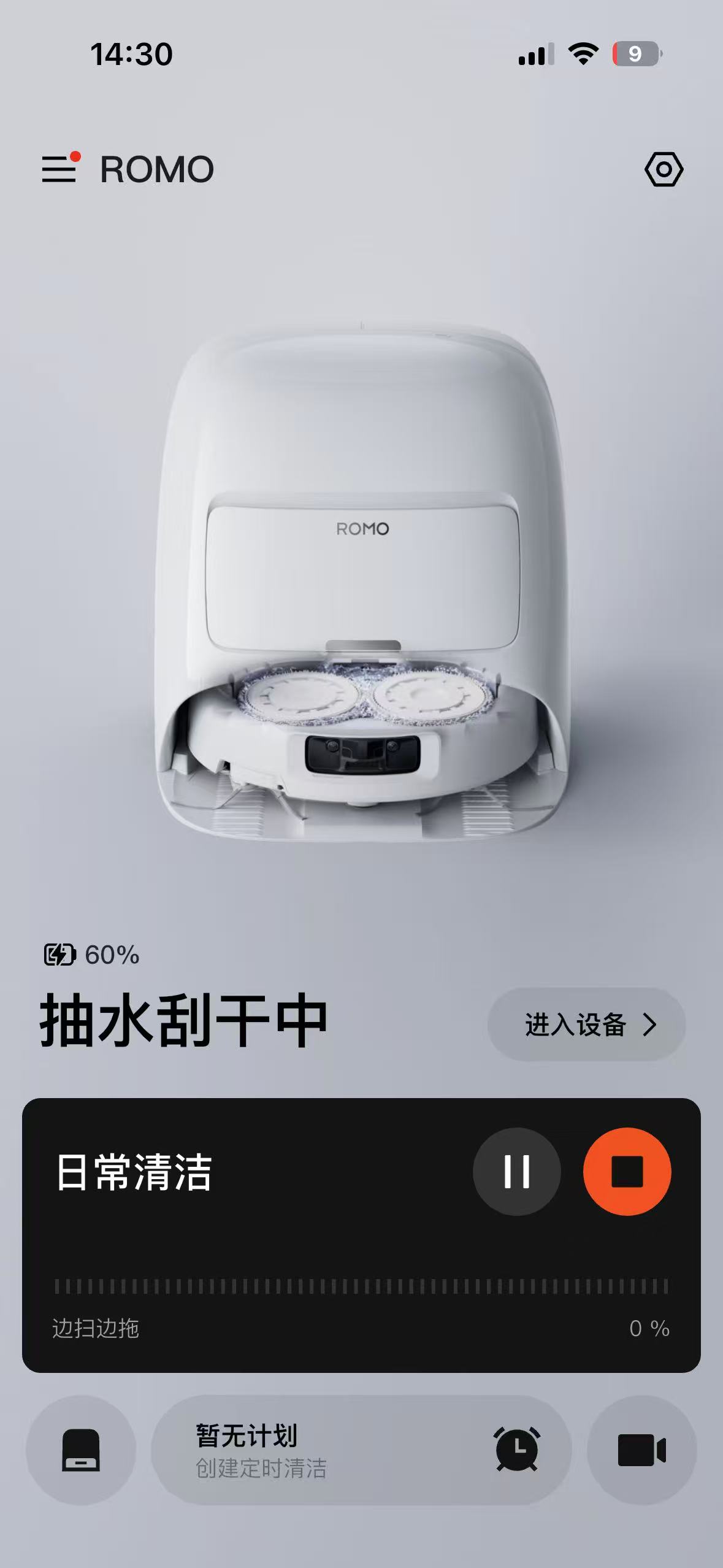Open the live video camera view

pos(641,1450)
